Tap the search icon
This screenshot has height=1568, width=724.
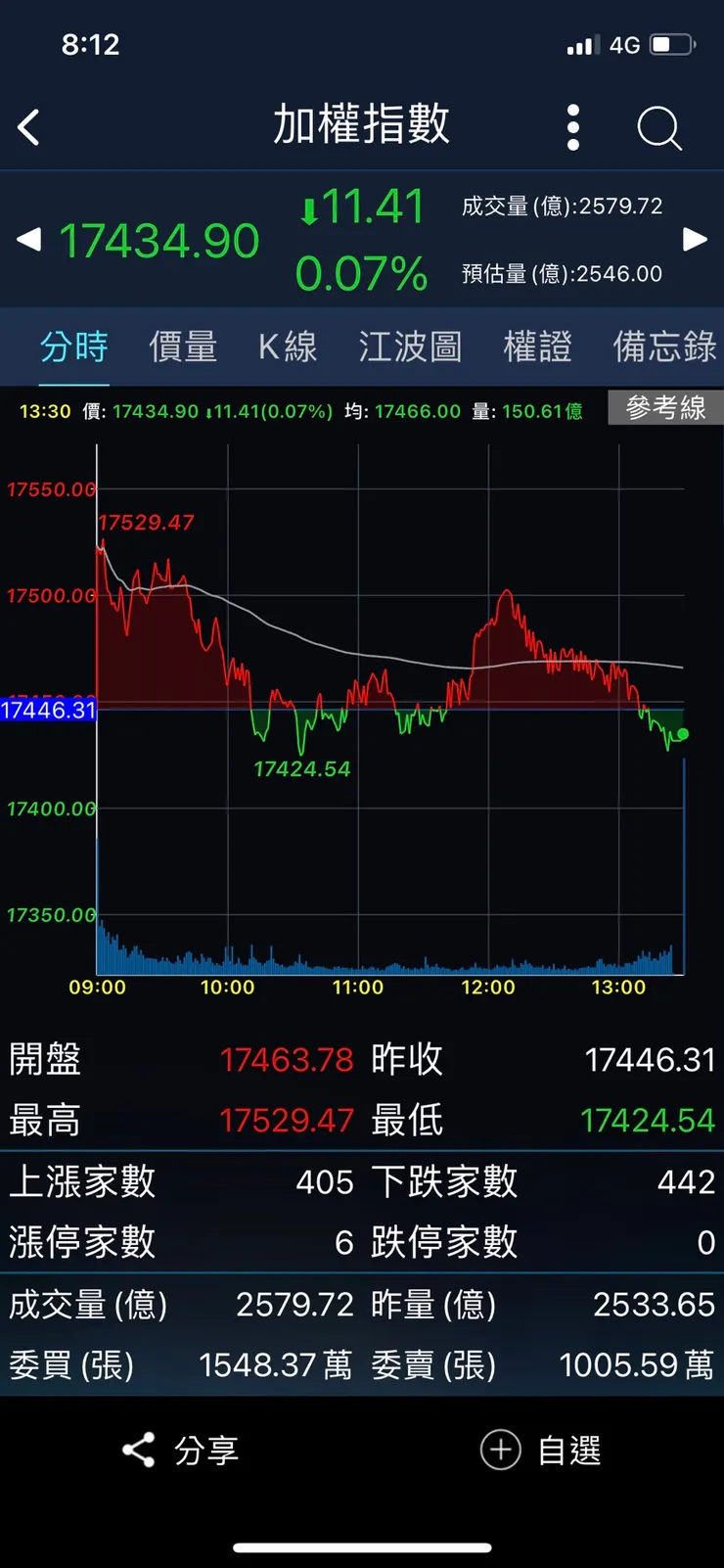[x=658, y=127]
